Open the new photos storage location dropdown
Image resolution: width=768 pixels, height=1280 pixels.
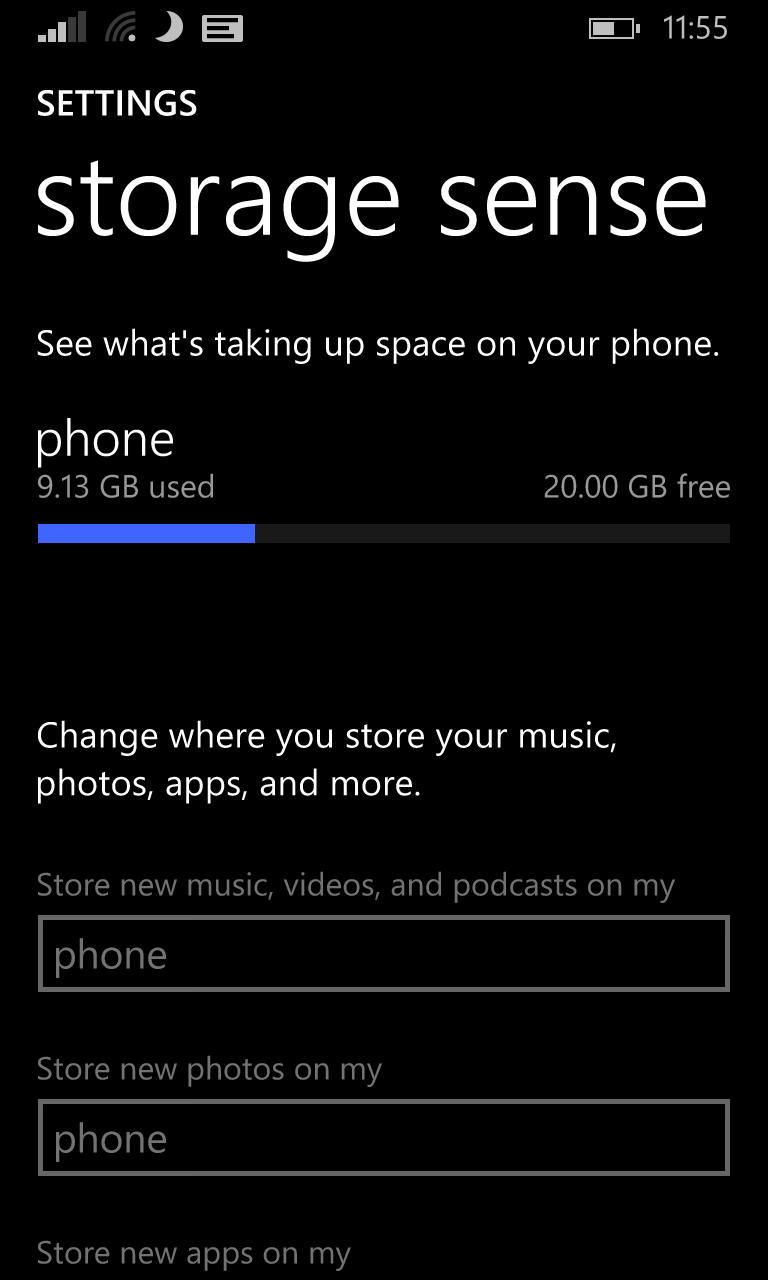click(x=383, y=1138)
